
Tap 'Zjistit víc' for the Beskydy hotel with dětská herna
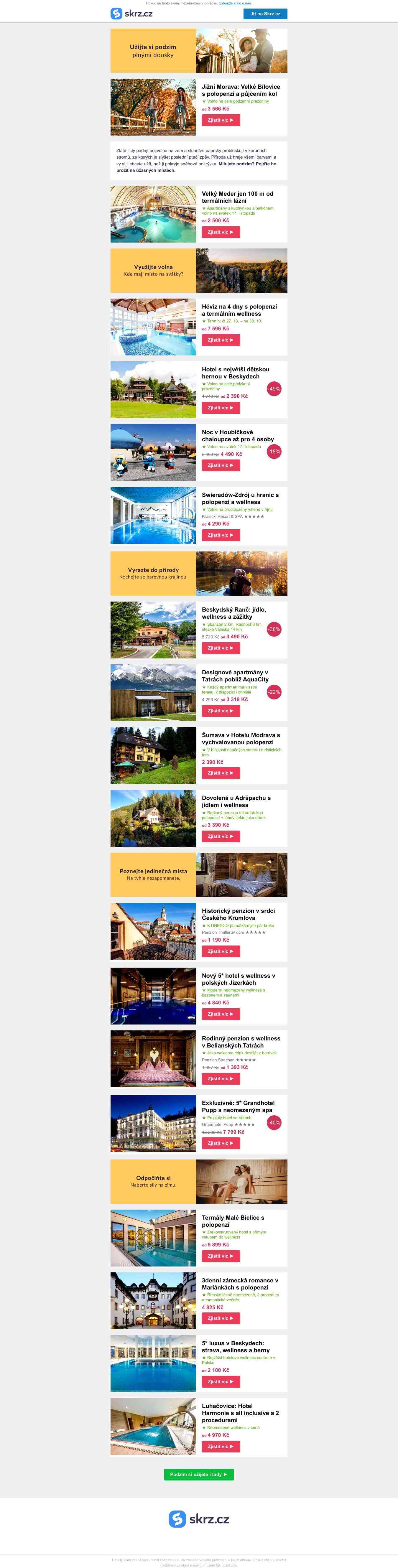(x=220, y=408)
